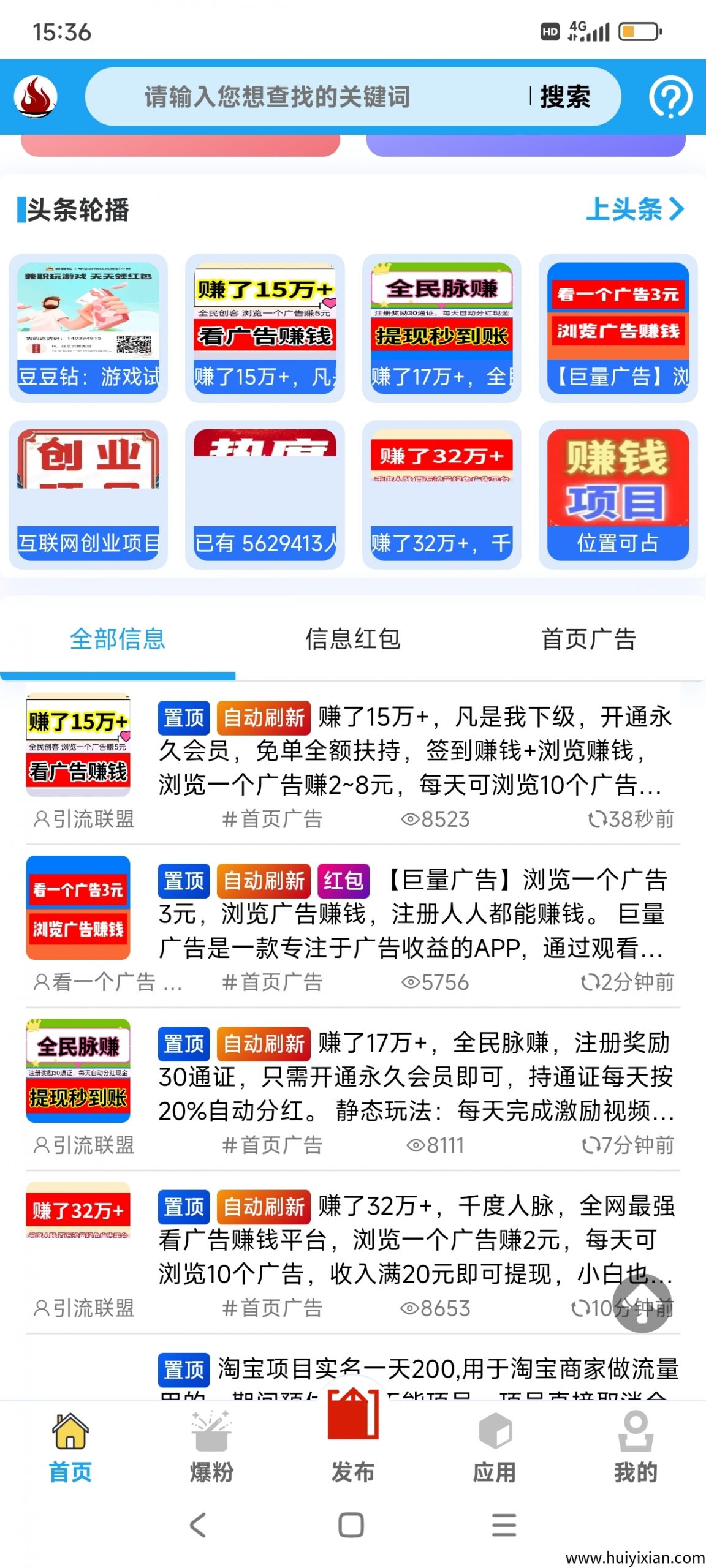
Task: Open the 我的 profile tab
Action: (x=636, y=1447)
